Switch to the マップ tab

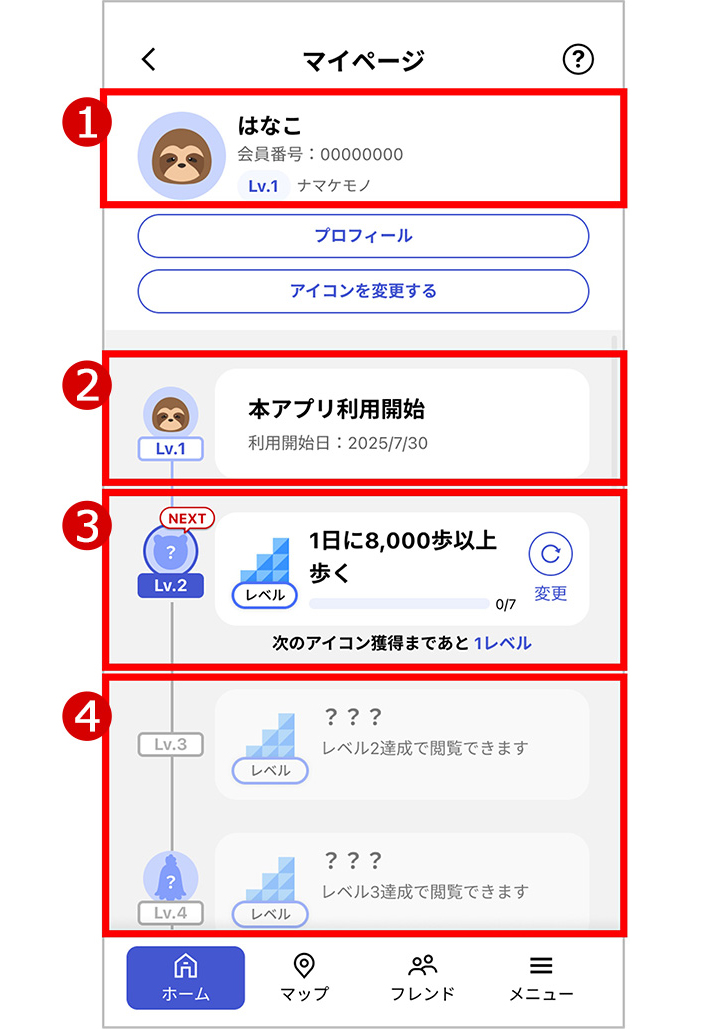coord(306,975)
